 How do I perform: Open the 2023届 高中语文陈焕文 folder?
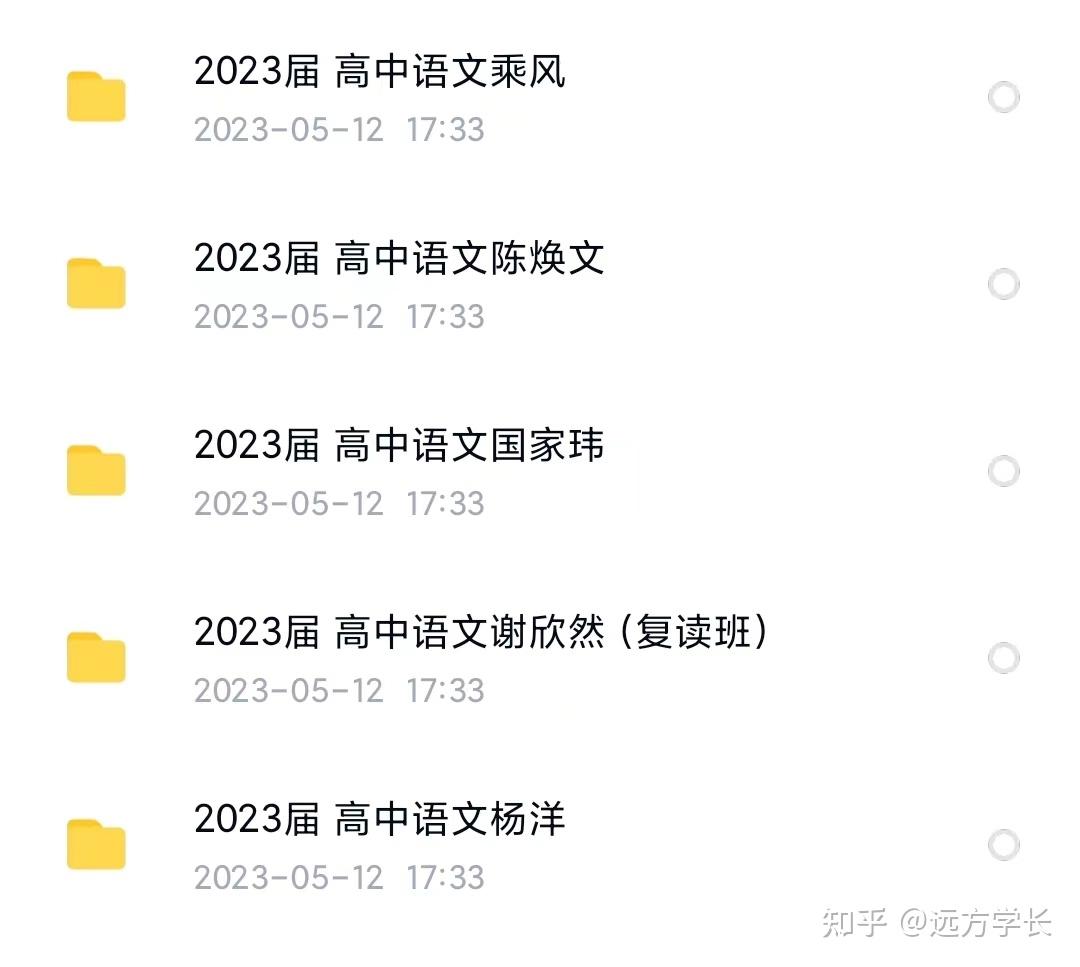pos(399,260)
